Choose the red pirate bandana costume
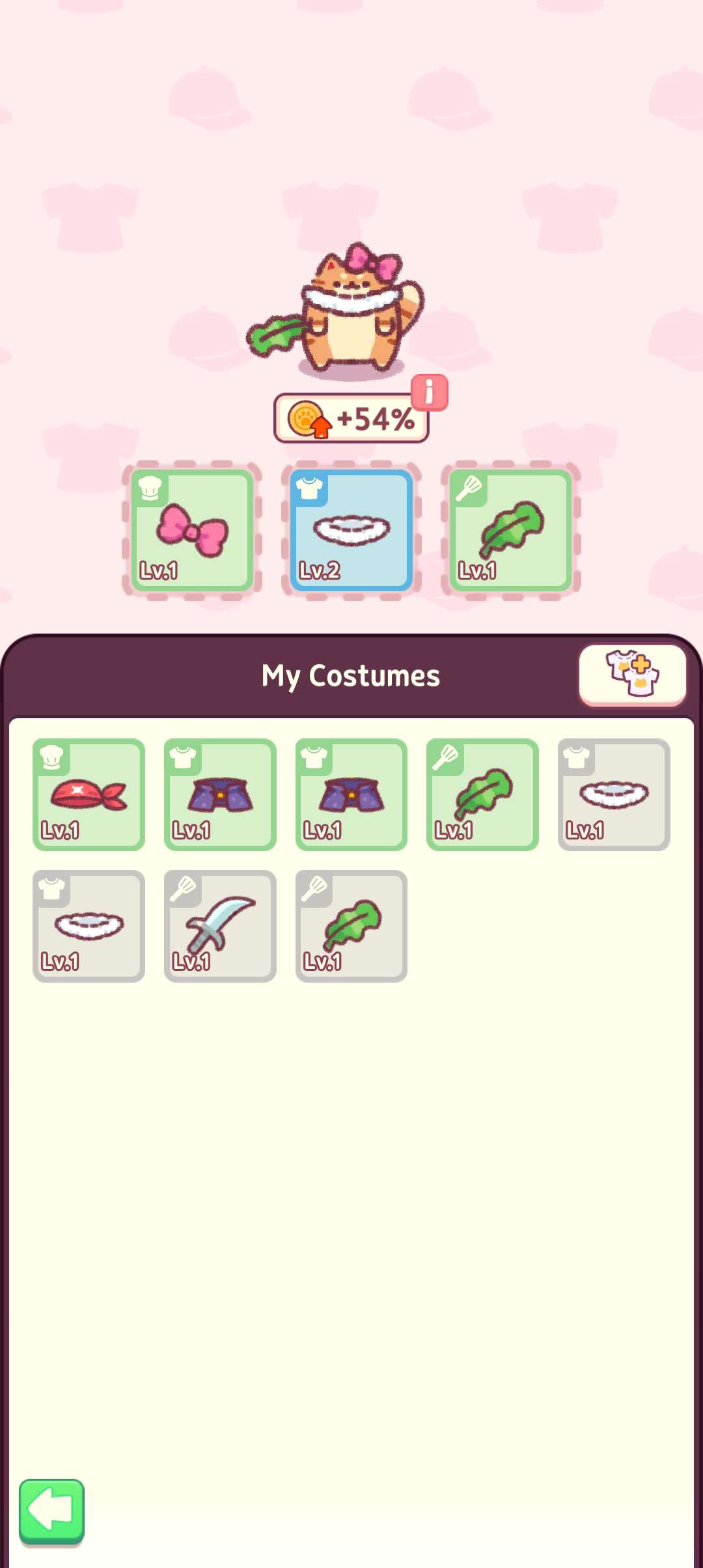The image size is (703, 1568). coord(89,794)
